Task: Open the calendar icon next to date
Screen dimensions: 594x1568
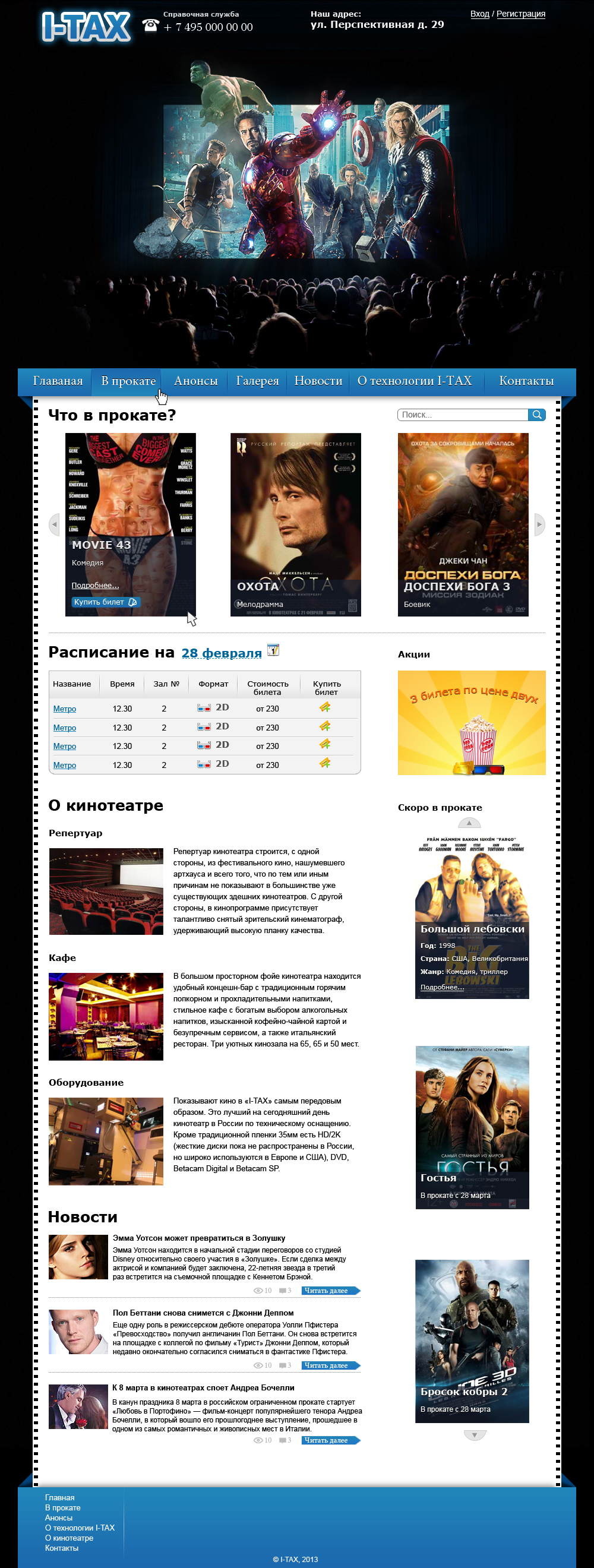Action: pos(273,650)
